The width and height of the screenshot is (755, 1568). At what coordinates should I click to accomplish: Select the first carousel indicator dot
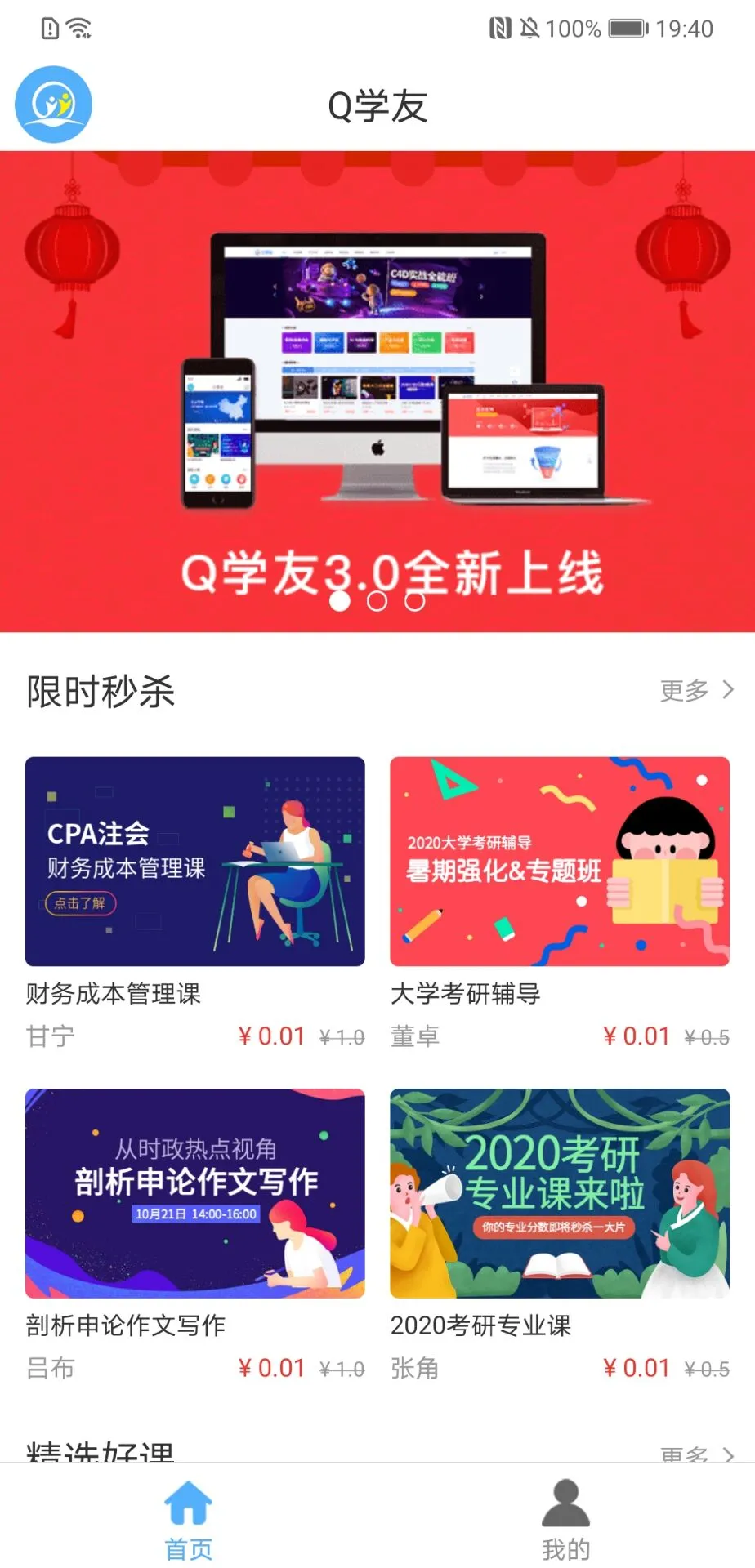pos(339,602)
